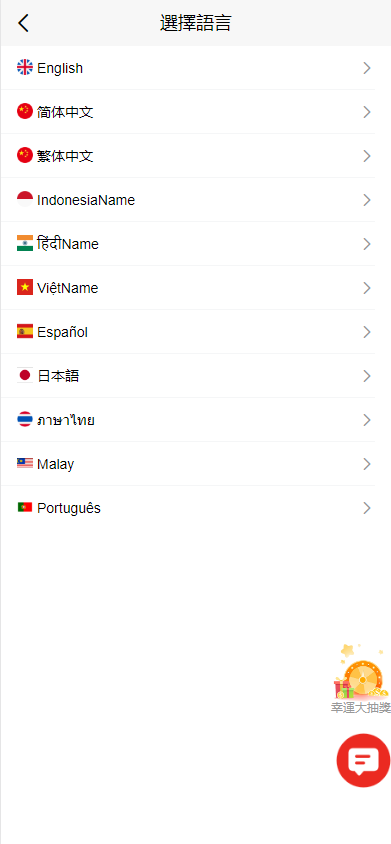Pick the हिंदीName language row

188,244
